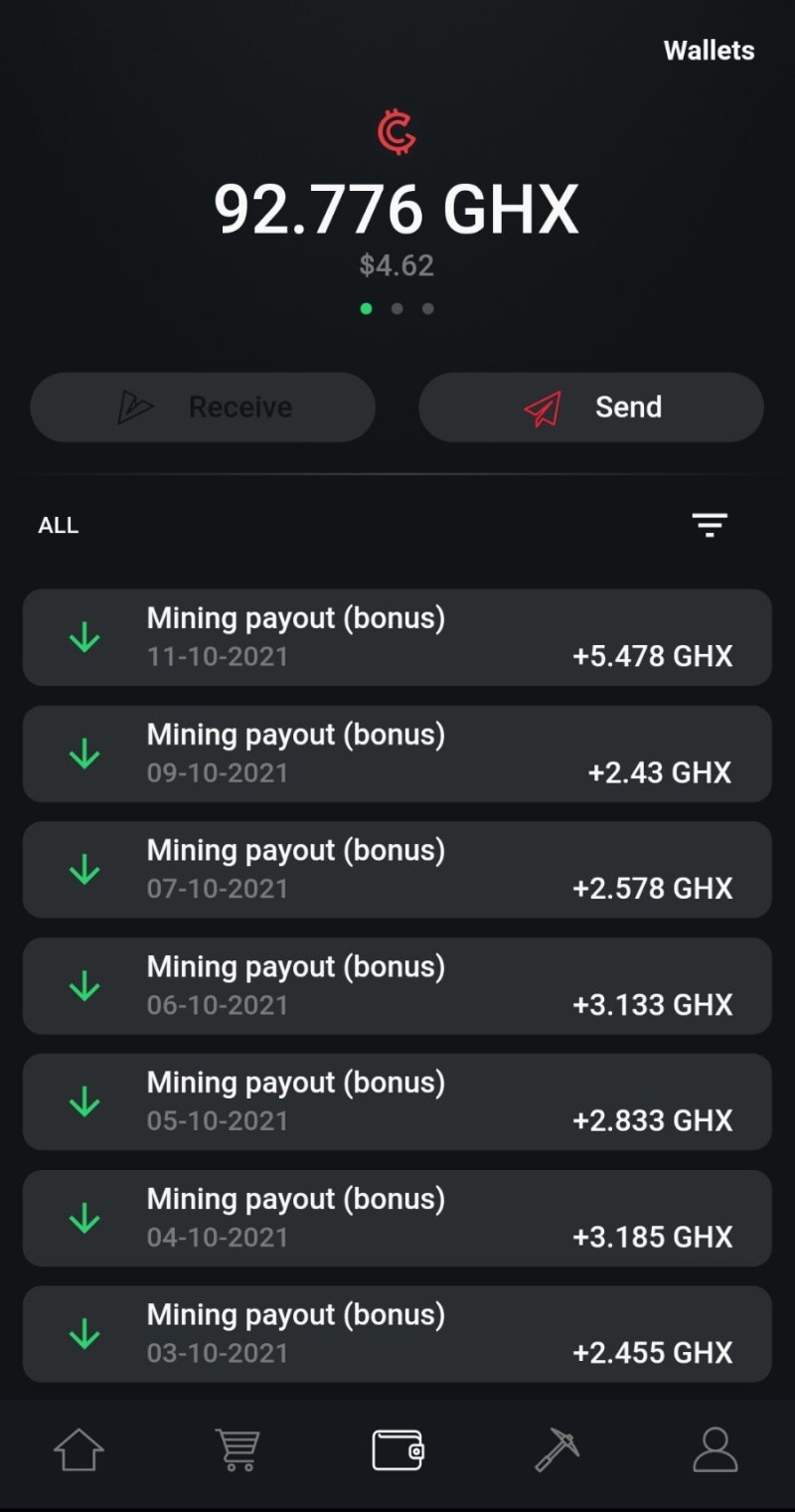This screenshot has width=795, height=1512.
Task: Open the Shop section via cart icon
Action: (237, 1450)
